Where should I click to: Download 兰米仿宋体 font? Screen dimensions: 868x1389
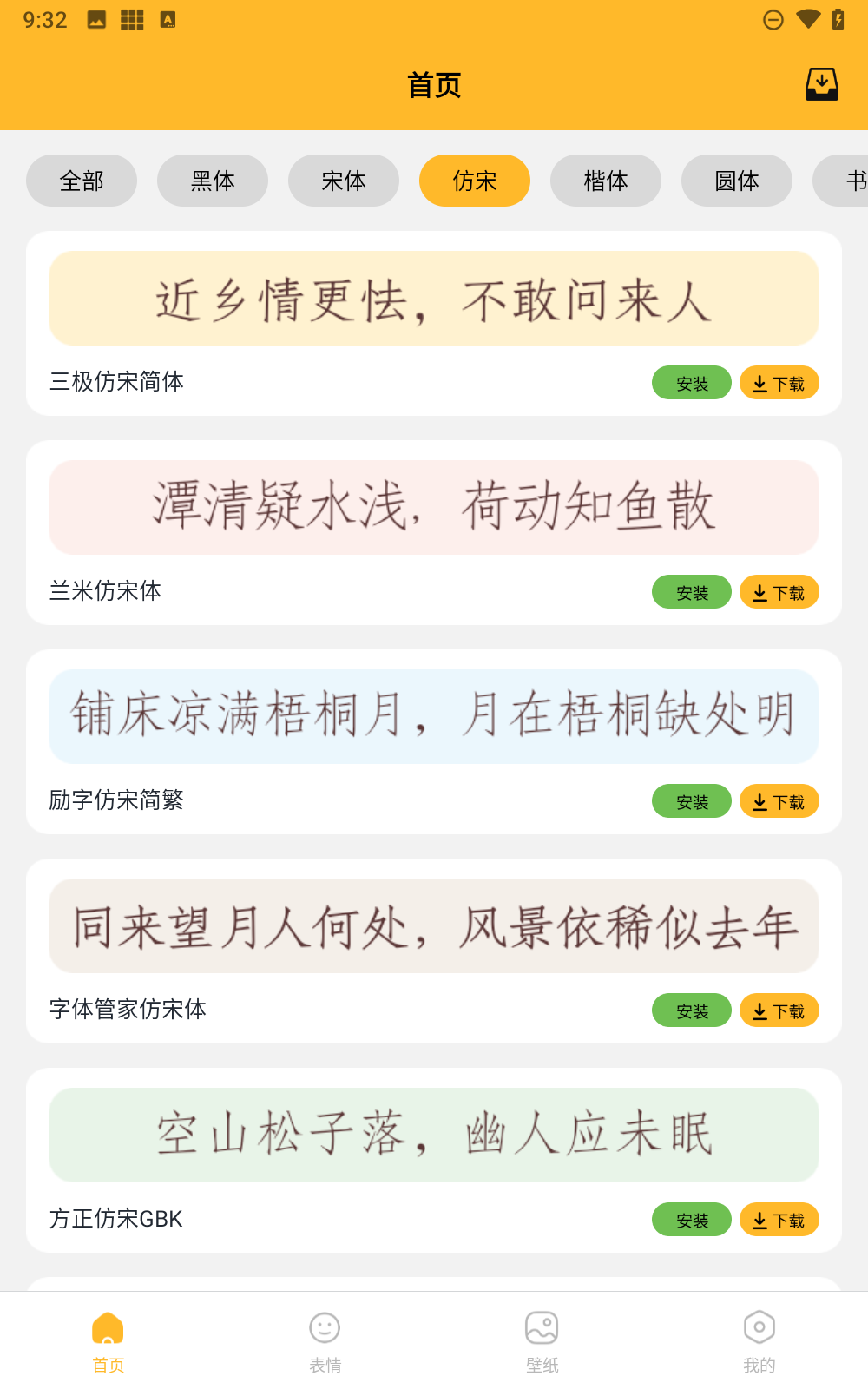[x=779, y=592]
